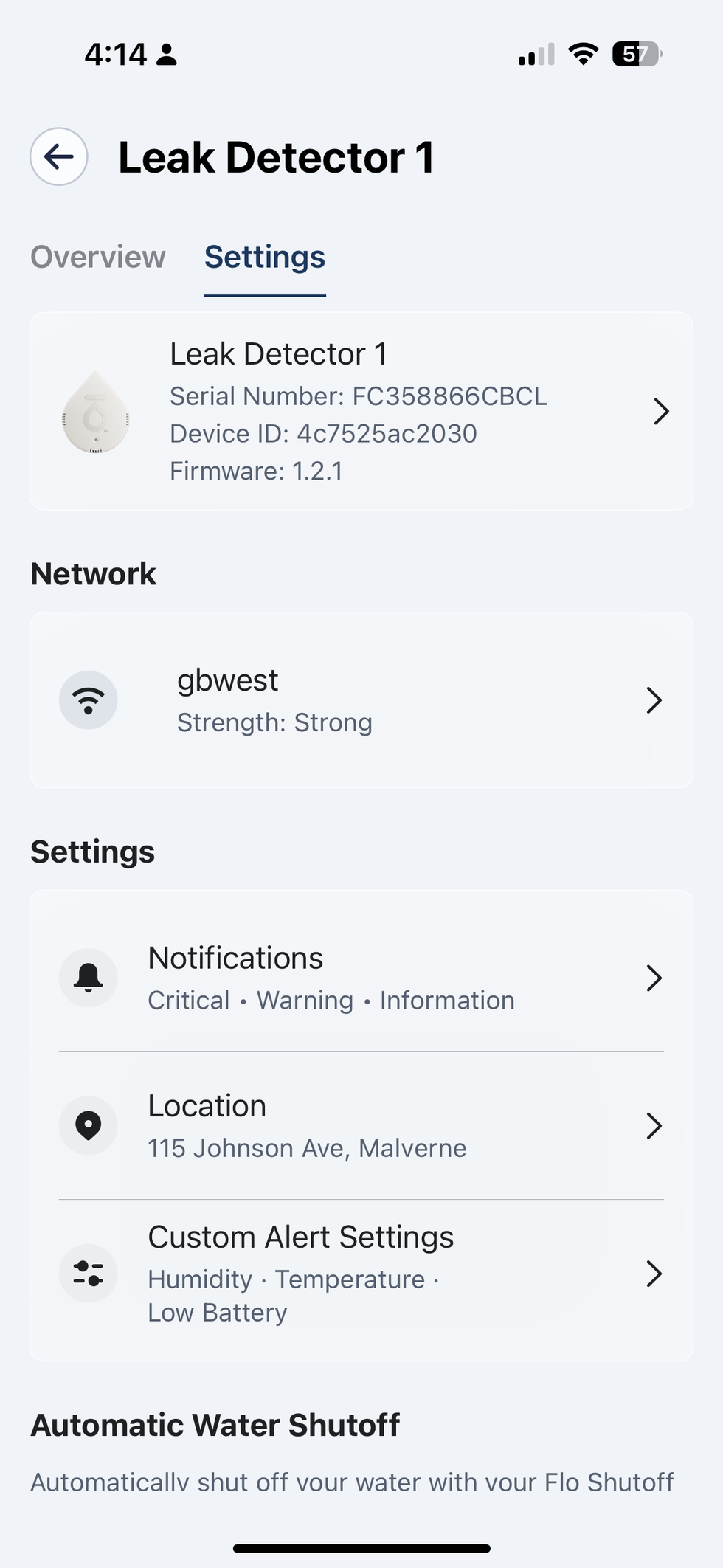Screen dimensions: 723x1568
Task: Open Notifications via the bell icon
Action: pos(88,978)
